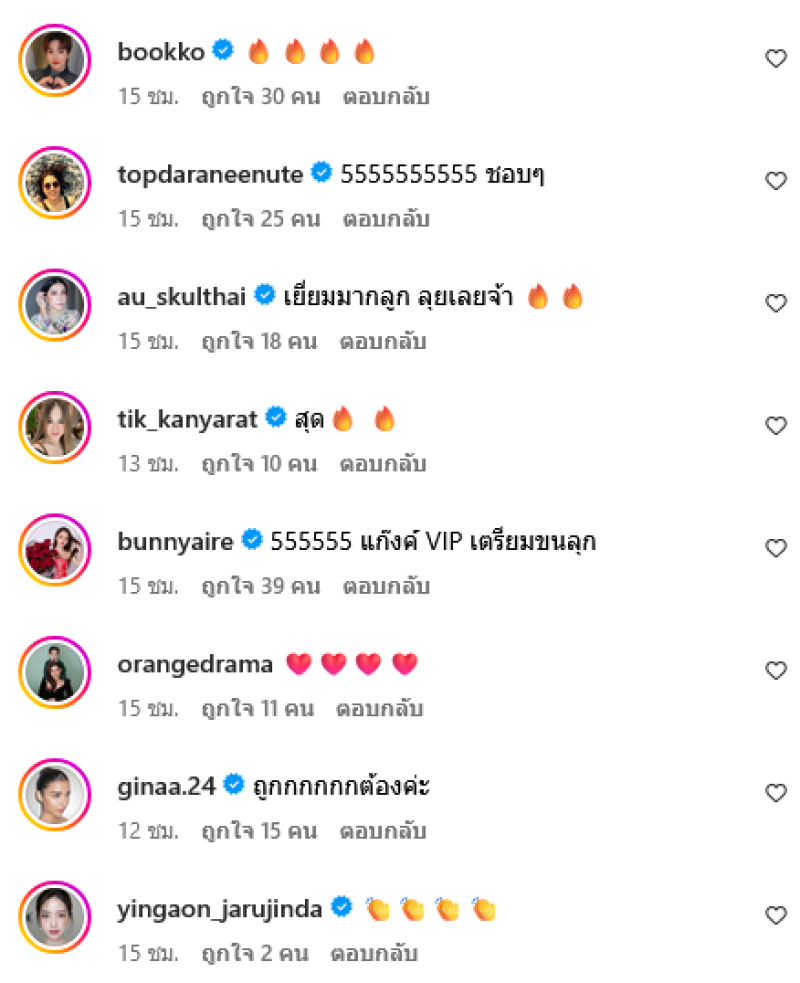Like bookko's comment

[x=776, y=59]
